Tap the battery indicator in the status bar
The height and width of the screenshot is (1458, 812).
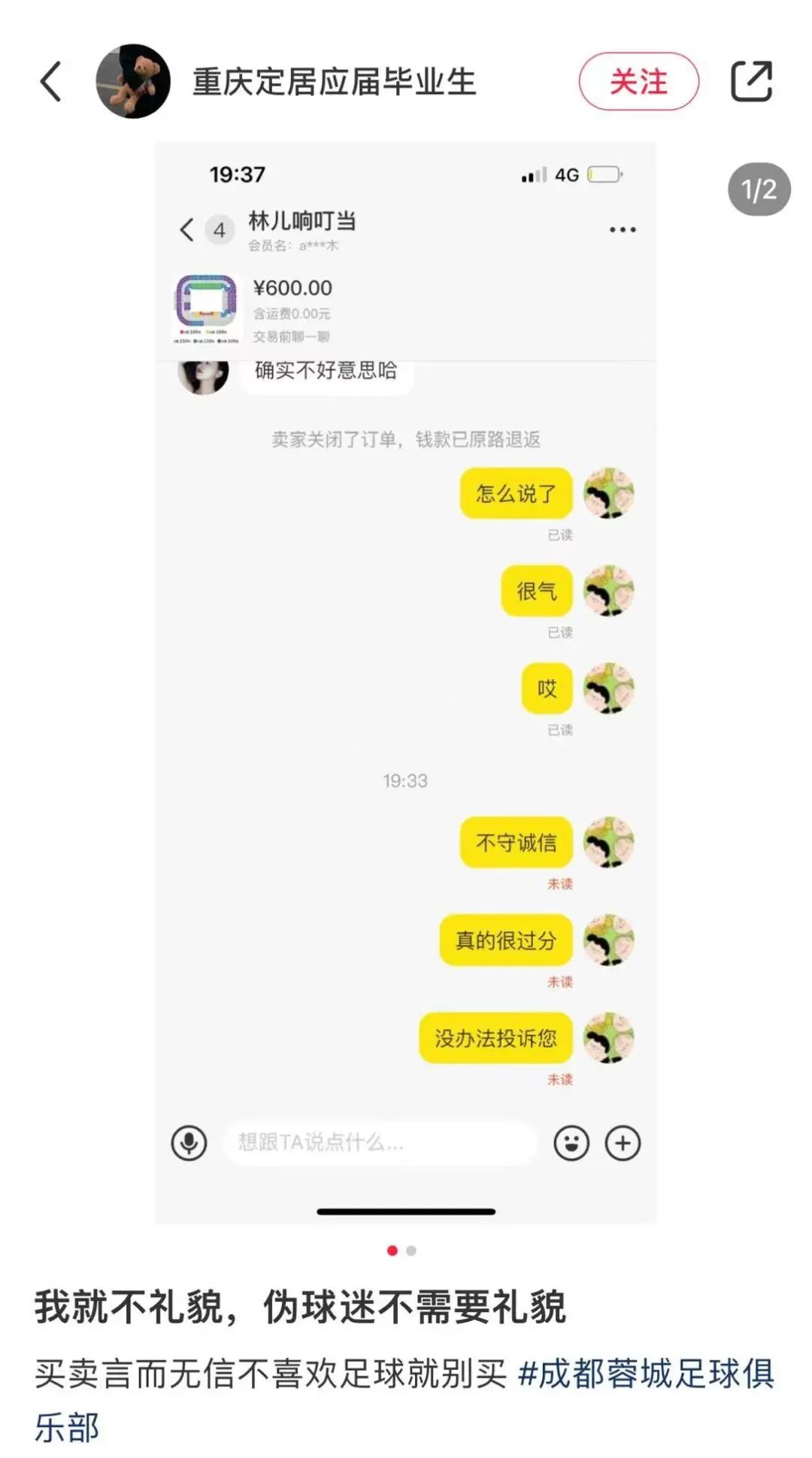point(601,174)
